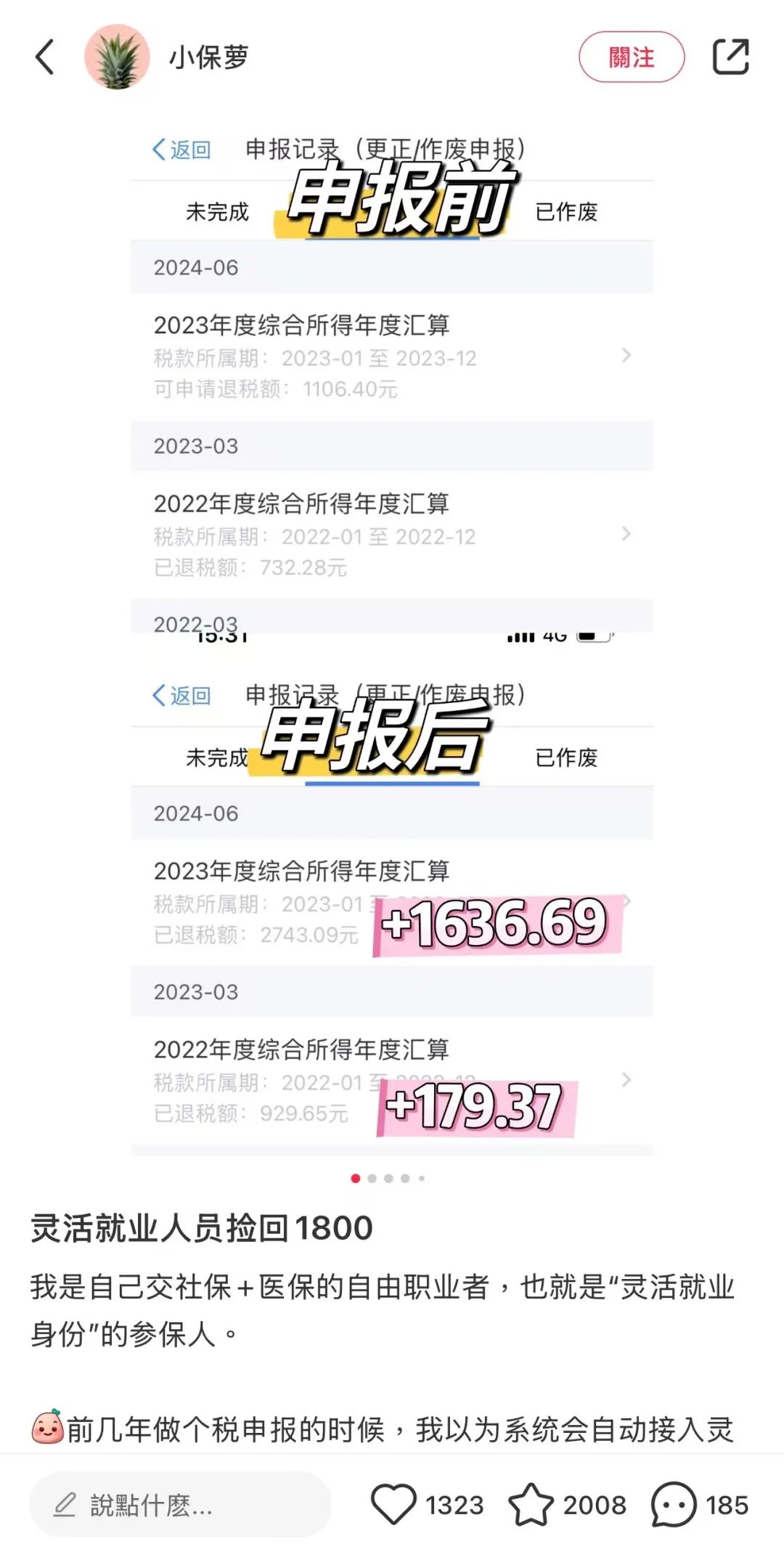
Task: Share this post
Action: coord(730,57)
